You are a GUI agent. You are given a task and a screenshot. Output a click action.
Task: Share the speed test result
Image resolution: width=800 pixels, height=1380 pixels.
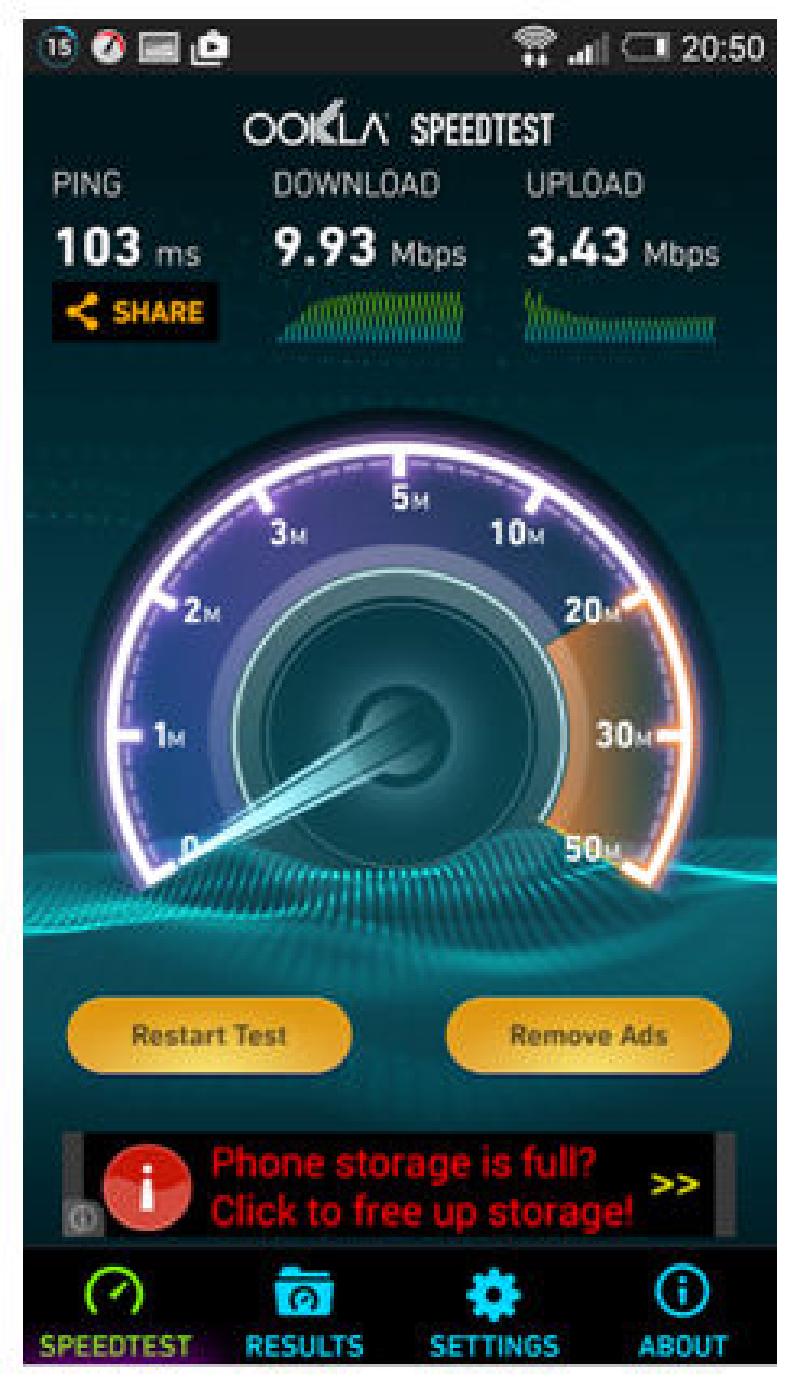(x=134, y=312)
